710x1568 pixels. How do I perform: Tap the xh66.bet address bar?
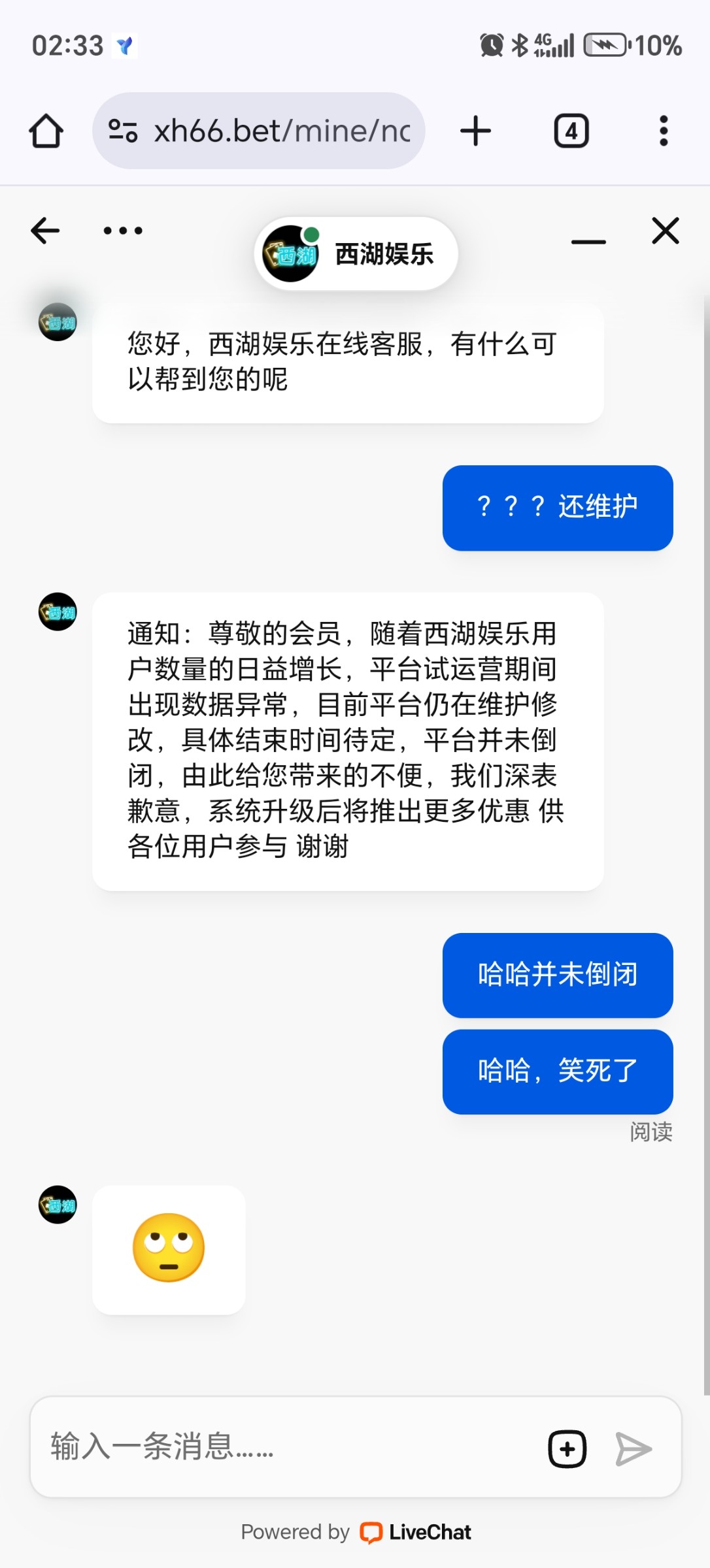259,131
